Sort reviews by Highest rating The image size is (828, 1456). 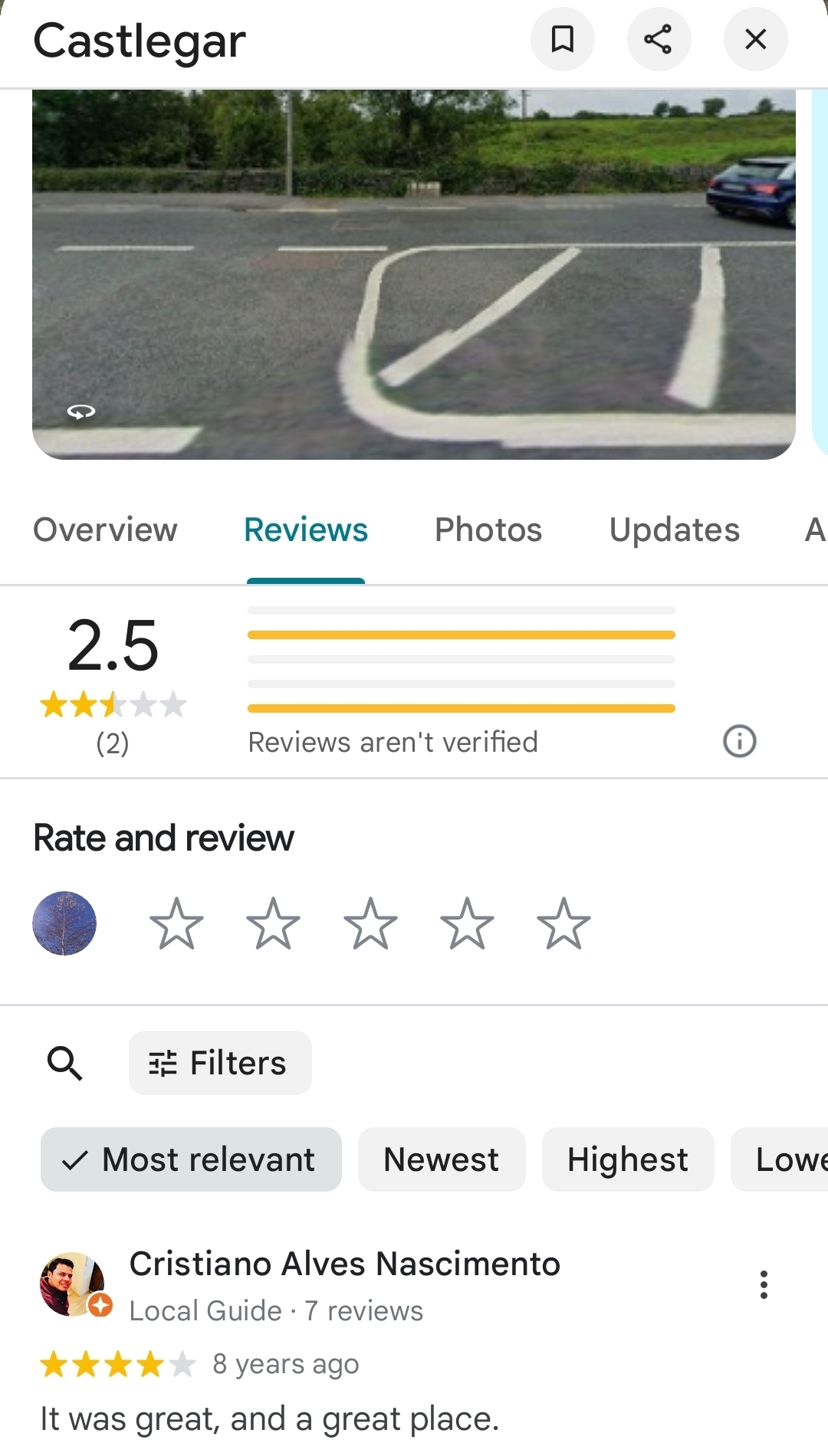tap(627, 1159)
